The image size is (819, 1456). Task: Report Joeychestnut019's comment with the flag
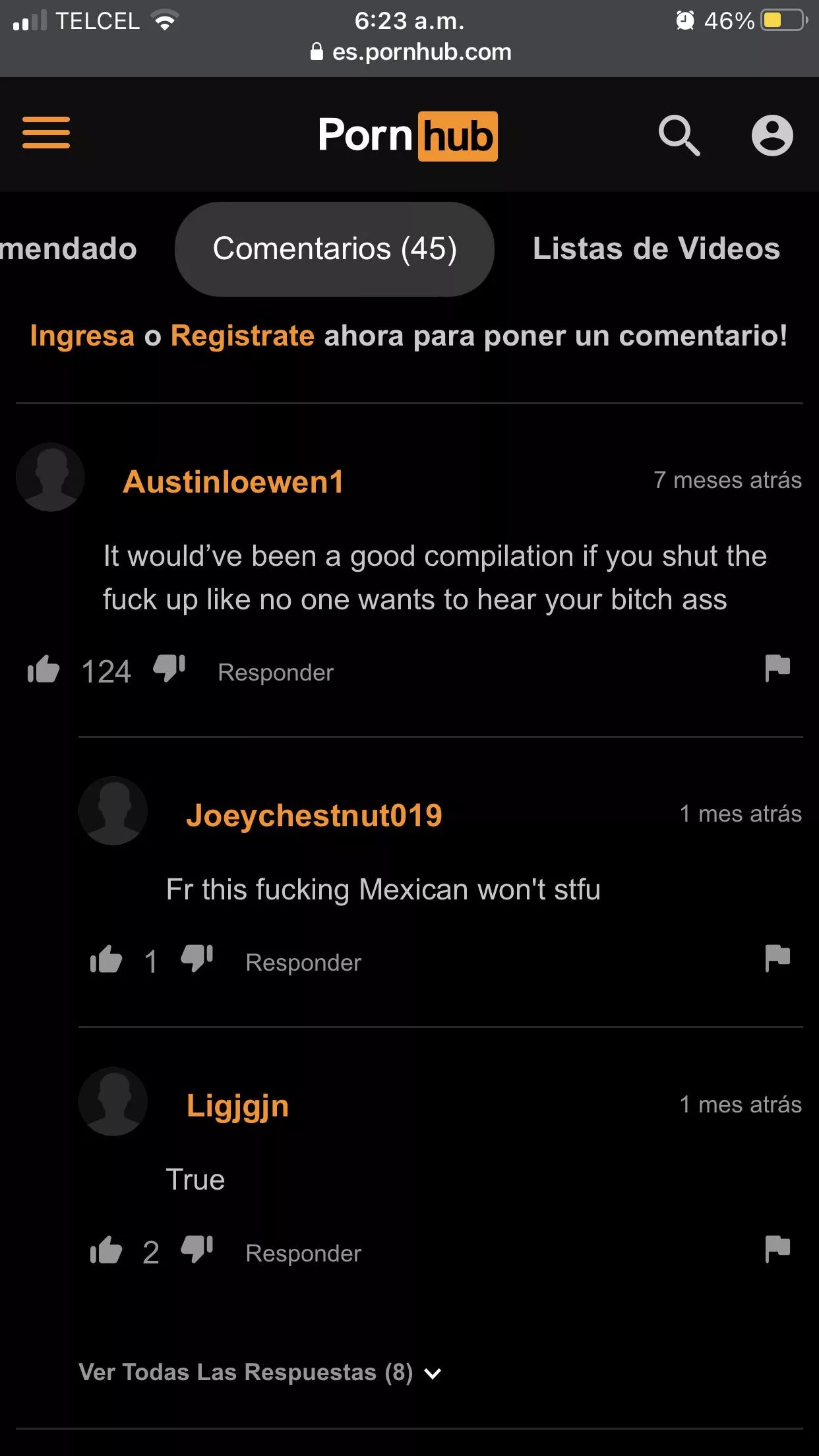tap(777, 958)
